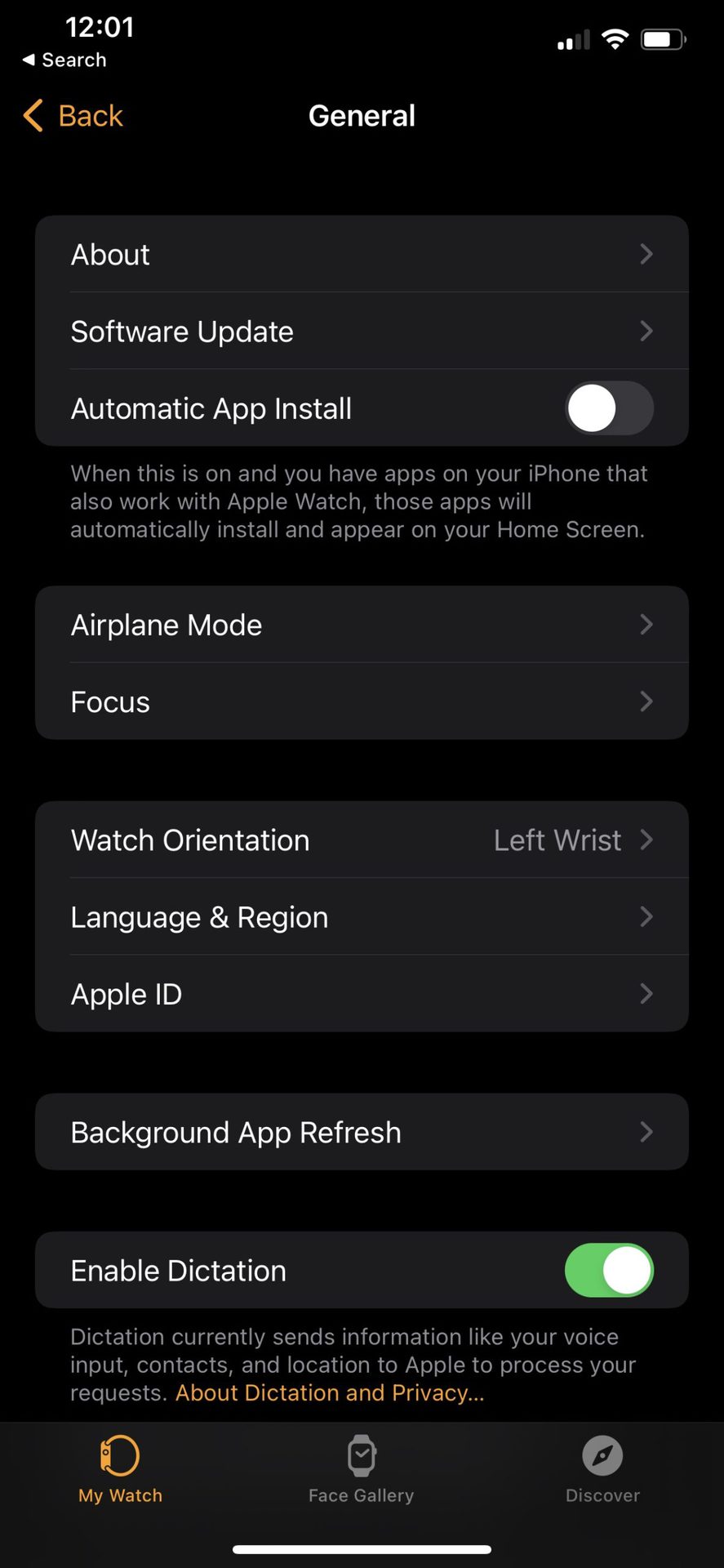Return to Search via status bar link
This screenshot has width=724, height=1568.
click(64, 60)
